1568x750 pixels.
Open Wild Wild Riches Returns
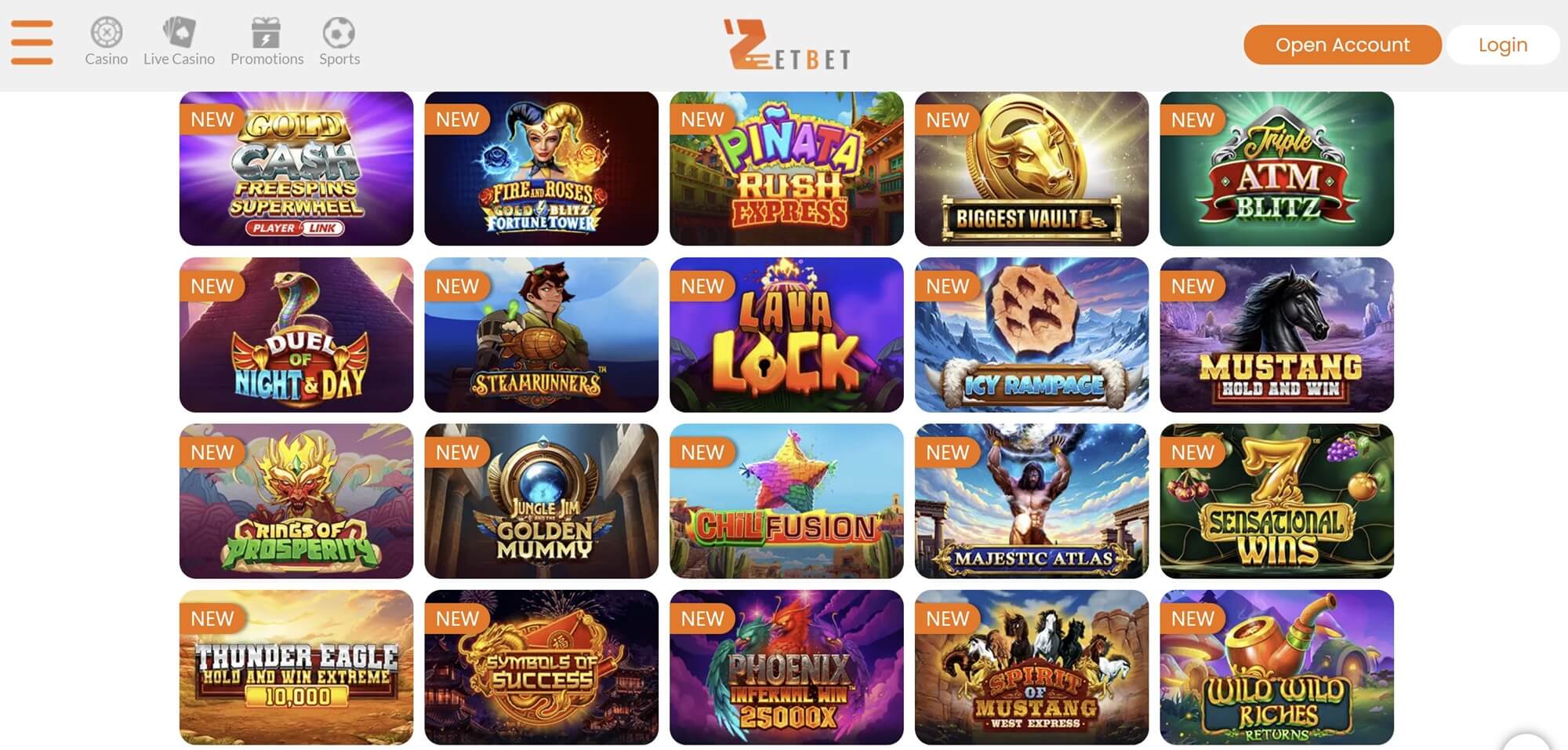(x=1276, y=667)
